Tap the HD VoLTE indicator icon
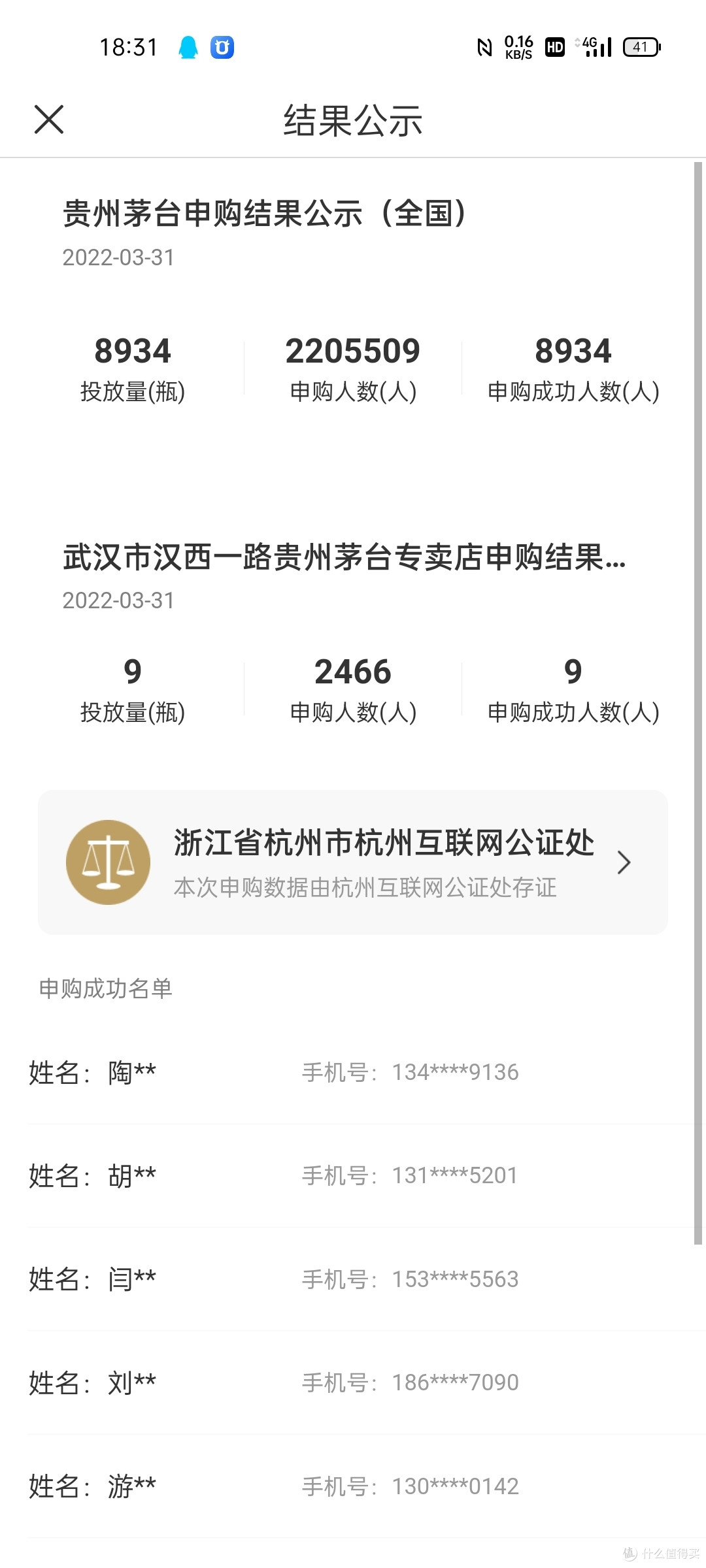This screenshot has height=1568, width=706. (x=555, y=46)
